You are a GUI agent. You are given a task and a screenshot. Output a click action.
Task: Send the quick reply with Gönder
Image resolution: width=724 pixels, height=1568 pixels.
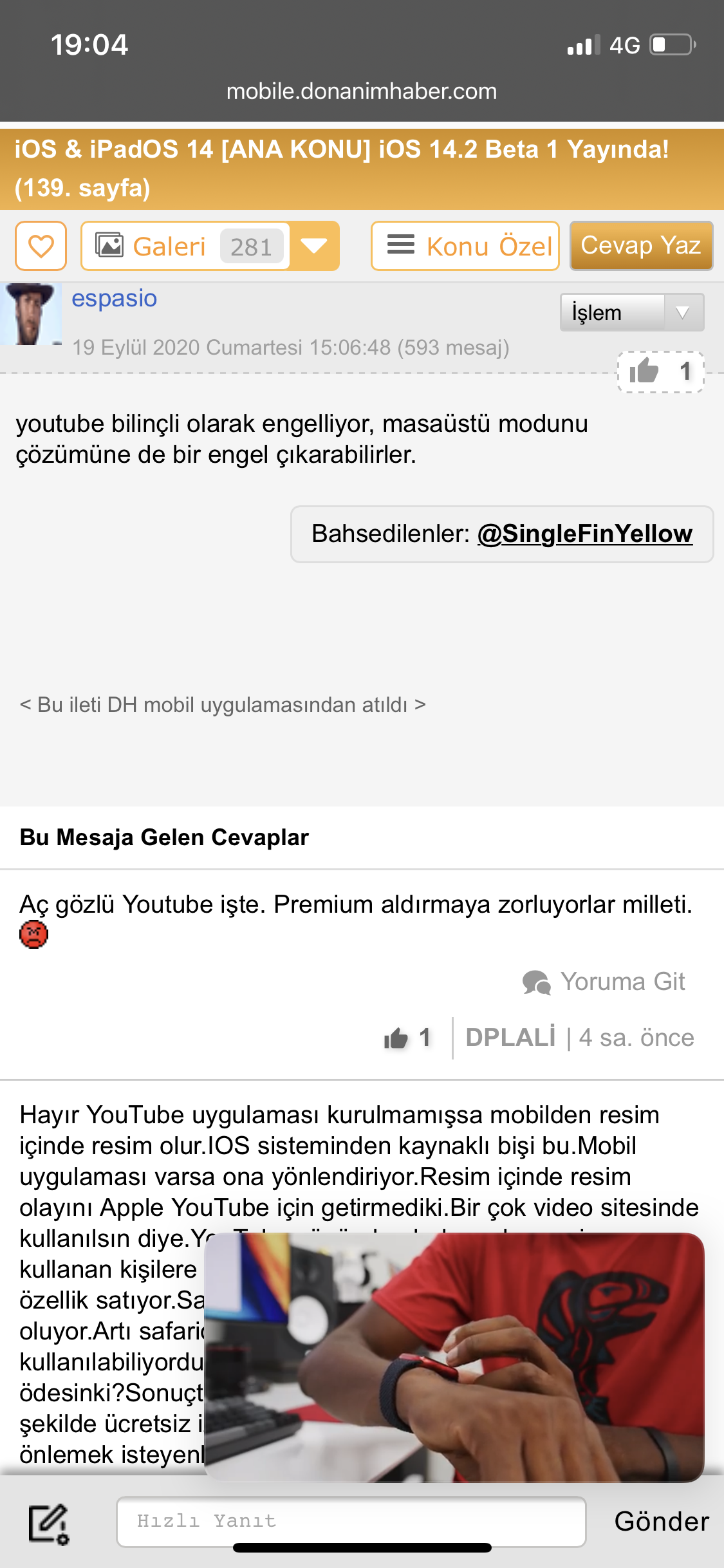(662, 1522)
